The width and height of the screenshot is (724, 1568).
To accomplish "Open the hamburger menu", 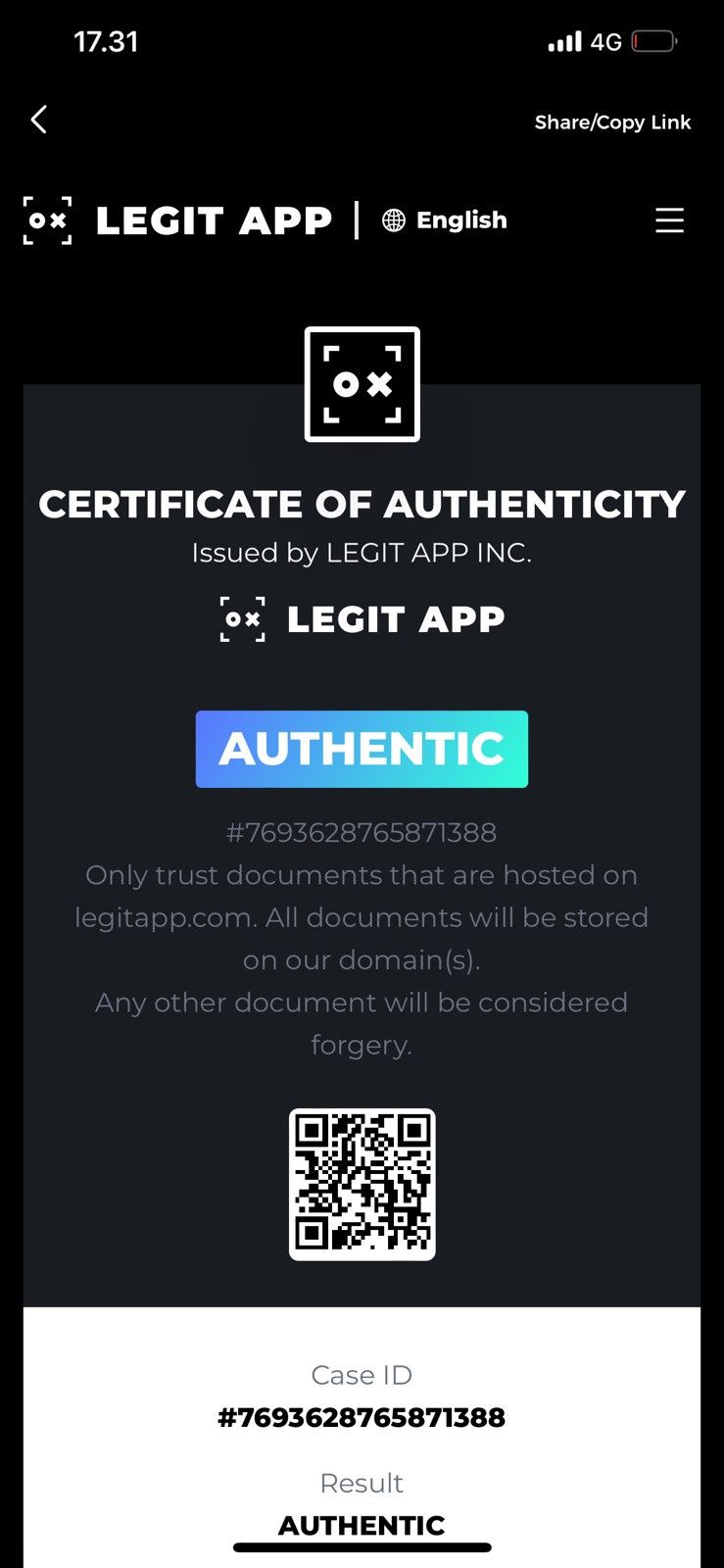I will (x=669, y=220).
